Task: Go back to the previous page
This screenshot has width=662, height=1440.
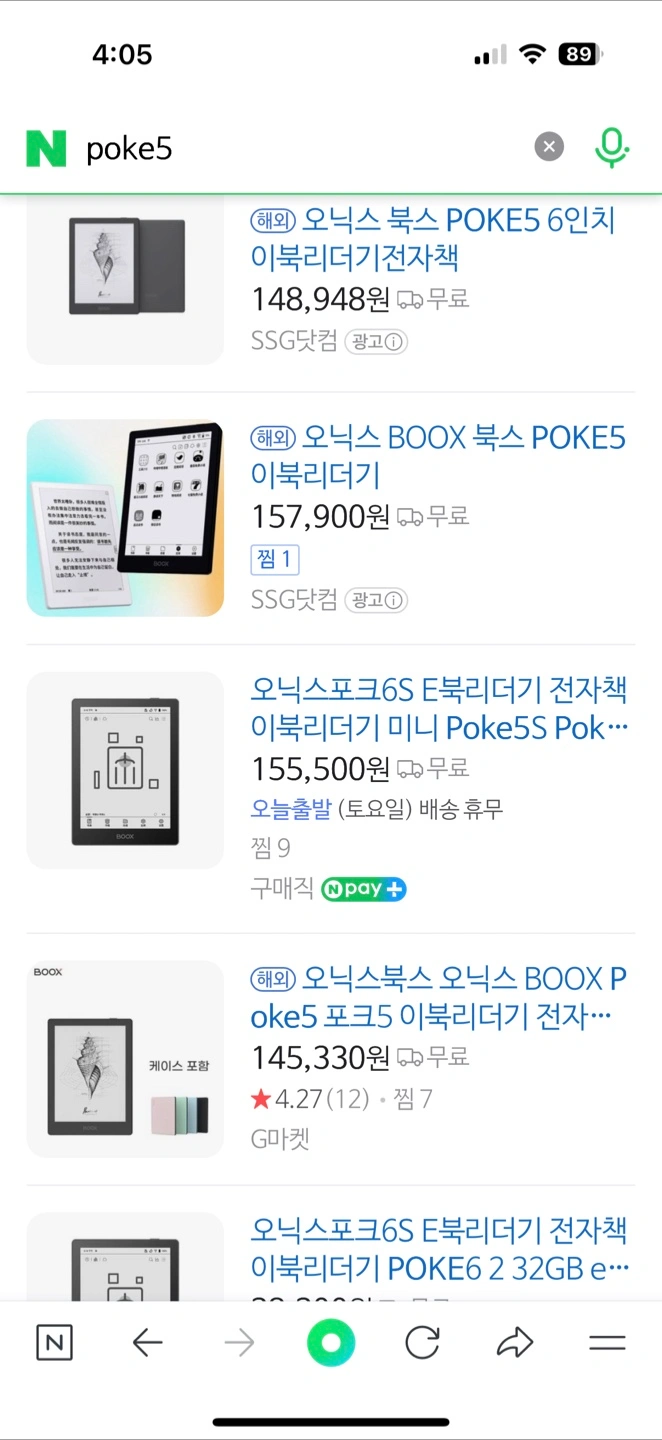Action: coord(148,1343)
